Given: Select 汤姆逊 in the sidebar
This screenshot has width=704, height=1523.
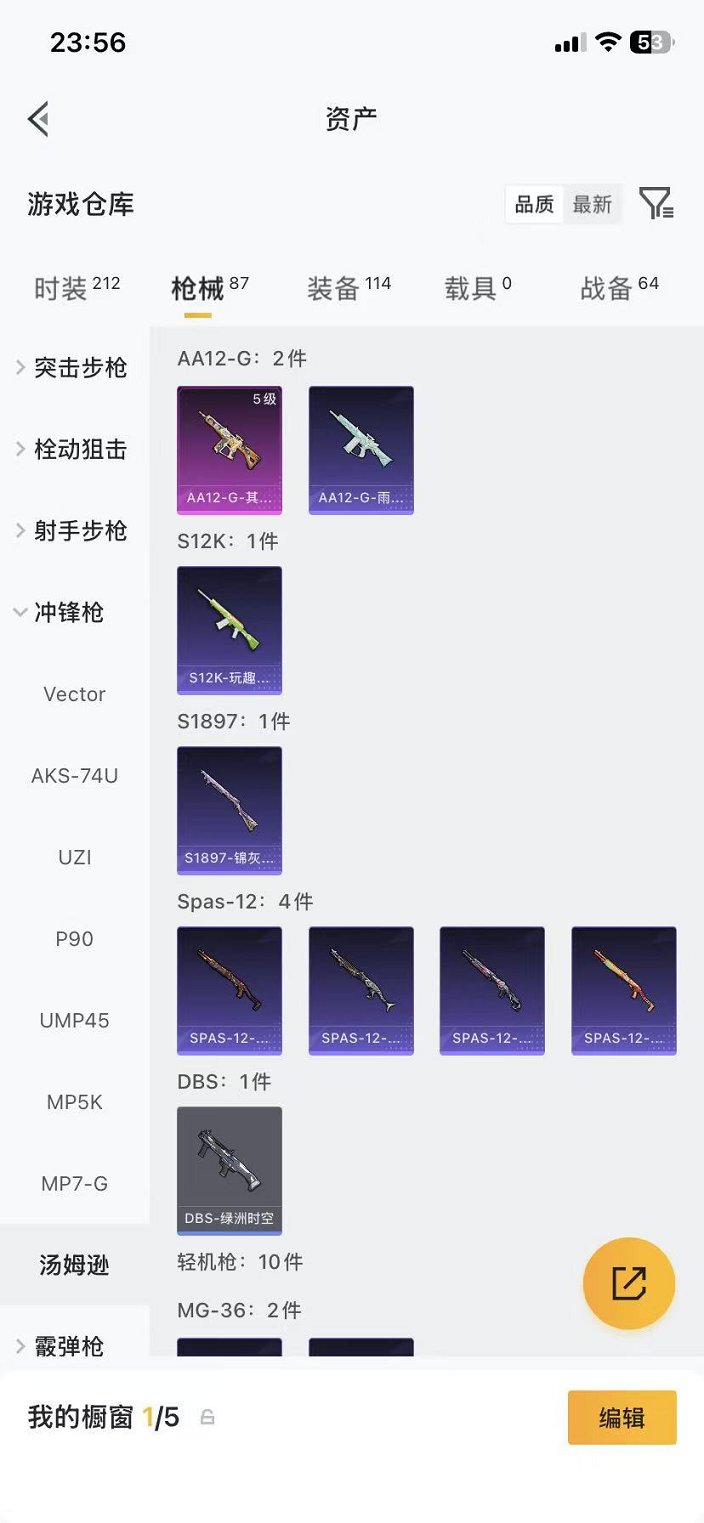Looking at the screenshot, I should pos(75,1265).
